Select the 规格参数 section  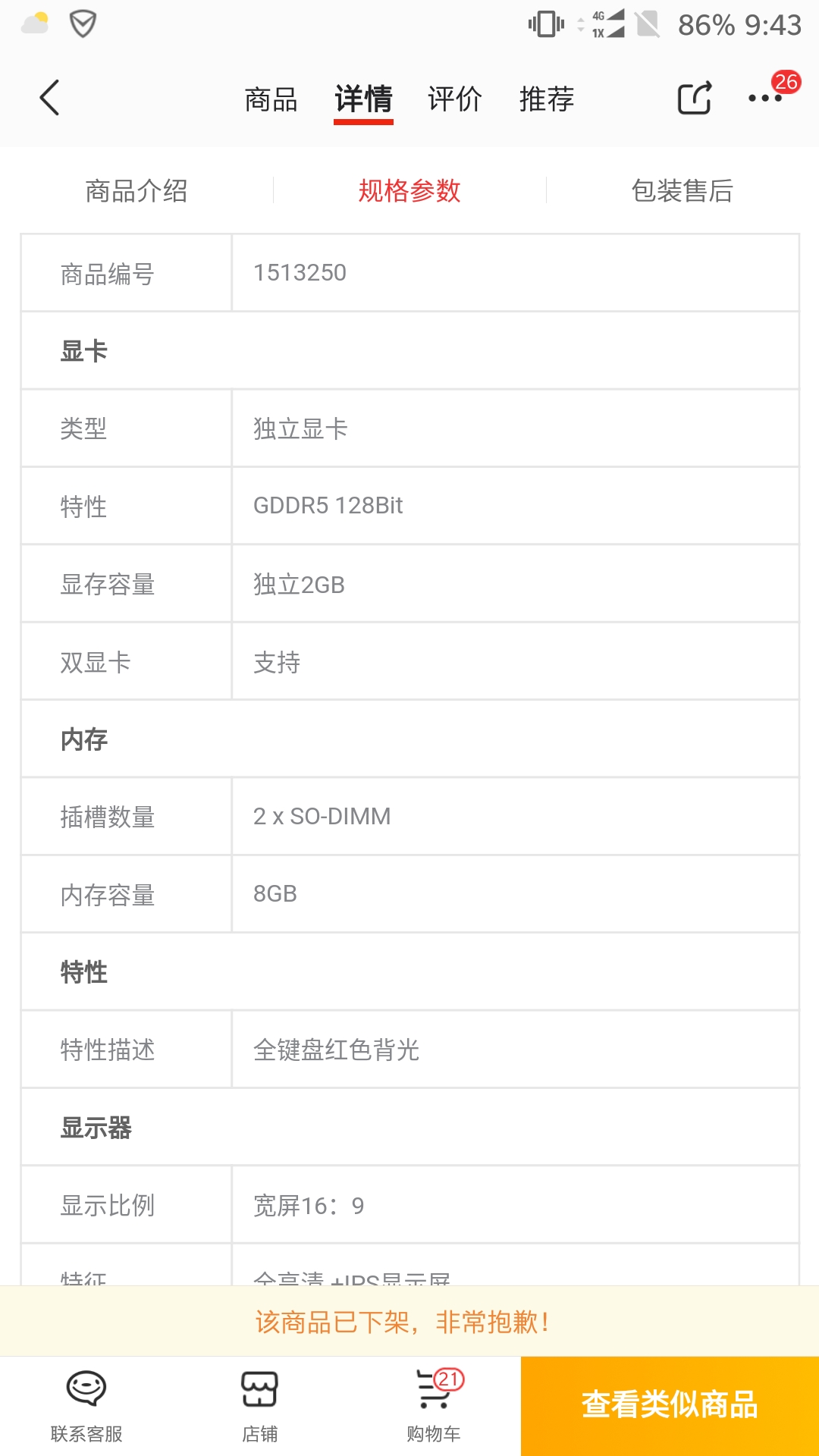tap(409, 190)
